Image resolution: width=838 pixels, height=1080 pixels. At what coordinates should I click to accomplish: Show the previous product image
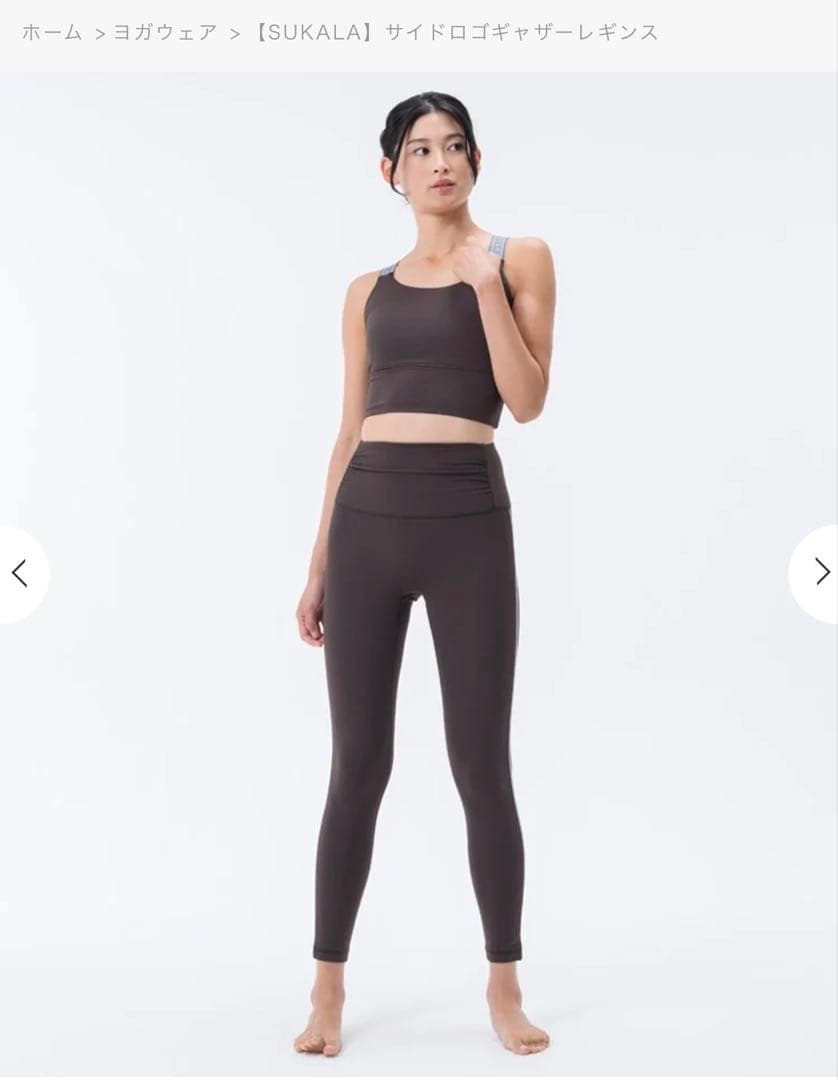click(19, 573)
